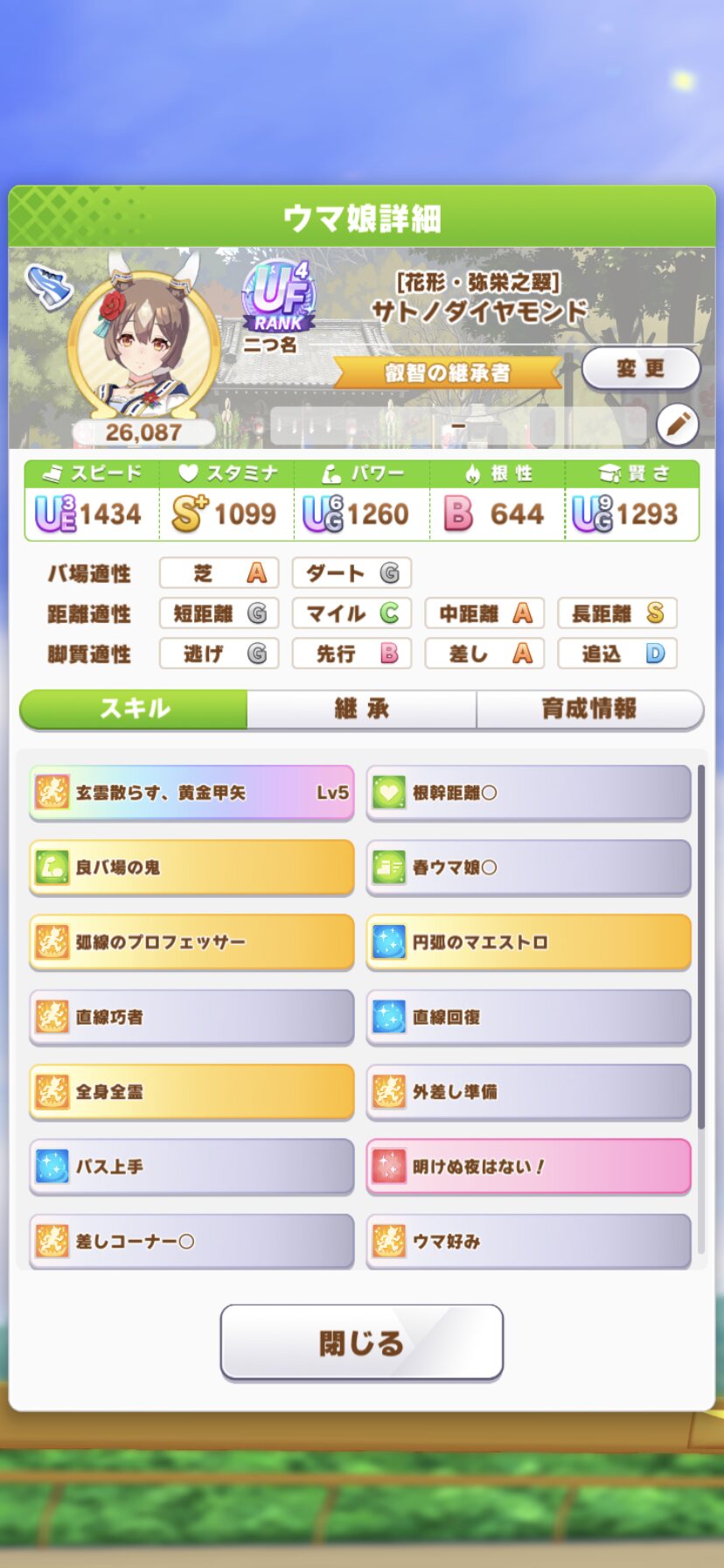
Task: Show the 全身全霊 skill details
Action: [x=191, y=1091]
